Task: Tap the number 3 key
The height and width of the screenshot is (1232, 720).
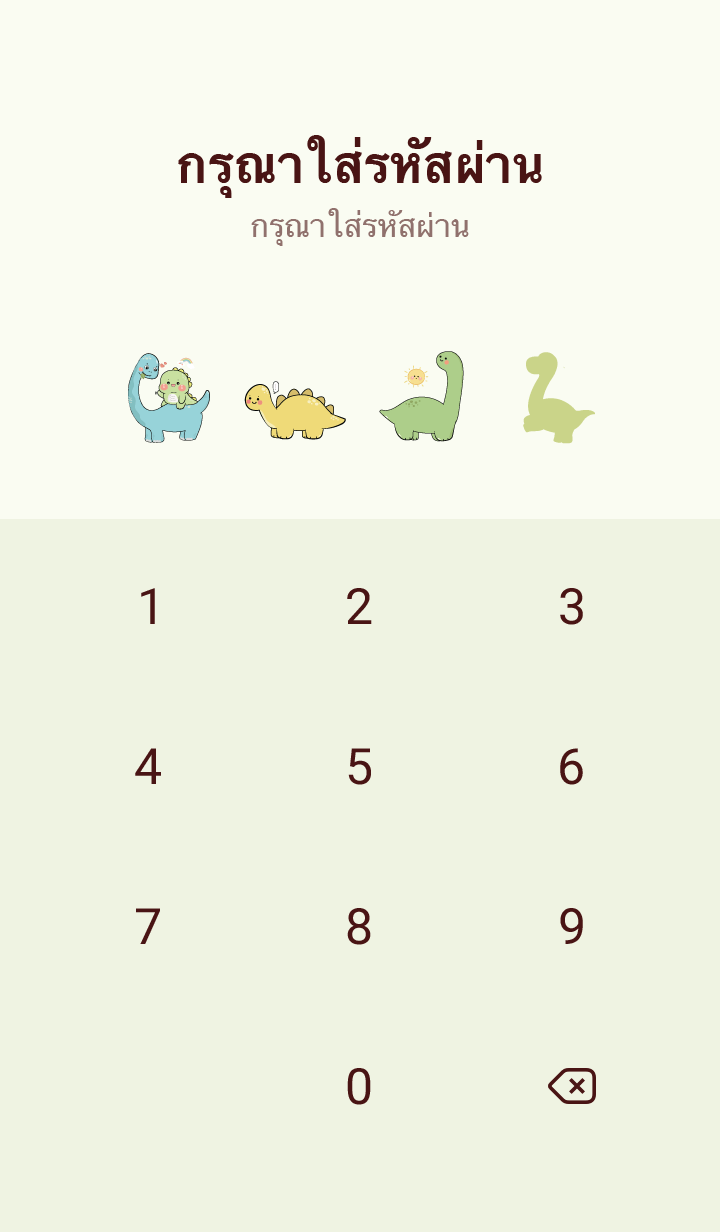Action: (x=571, y=607)
